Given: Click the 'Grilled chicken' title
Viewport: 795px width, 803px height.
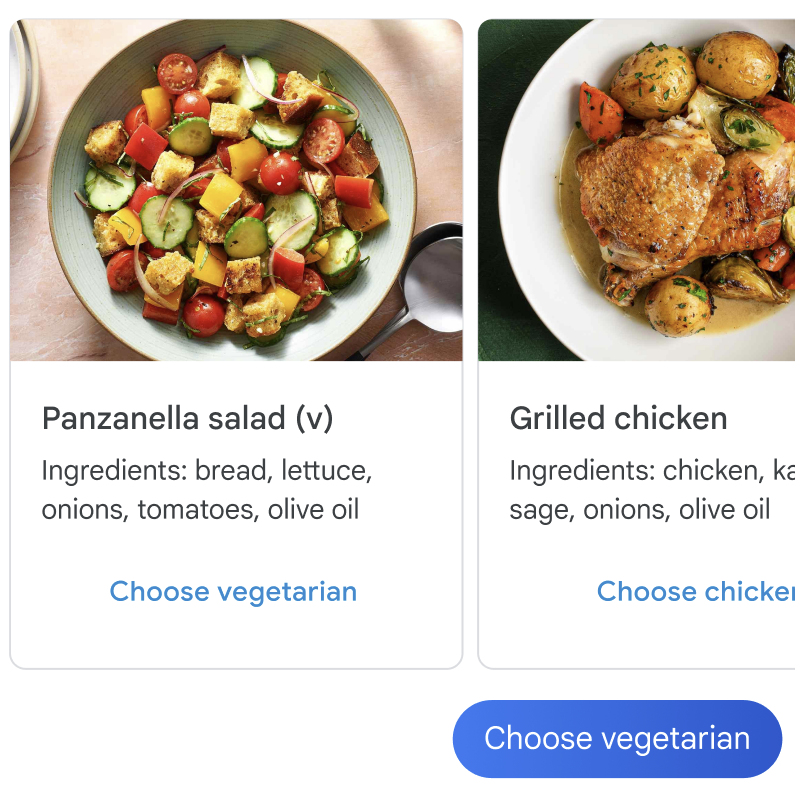Looking at the screenshot, I should (618, 418).
